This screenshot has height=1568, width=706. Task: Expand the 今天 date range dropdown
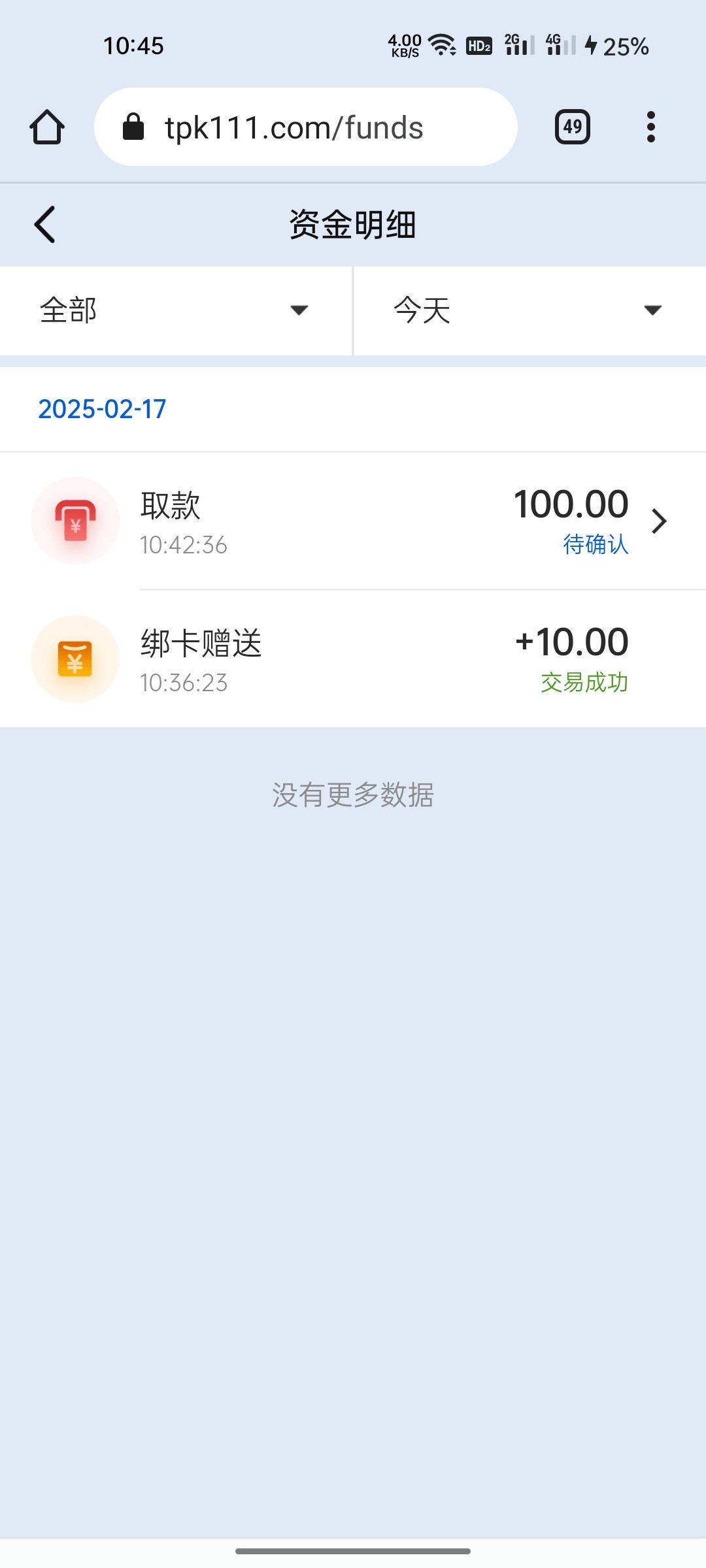click(529, 310)
